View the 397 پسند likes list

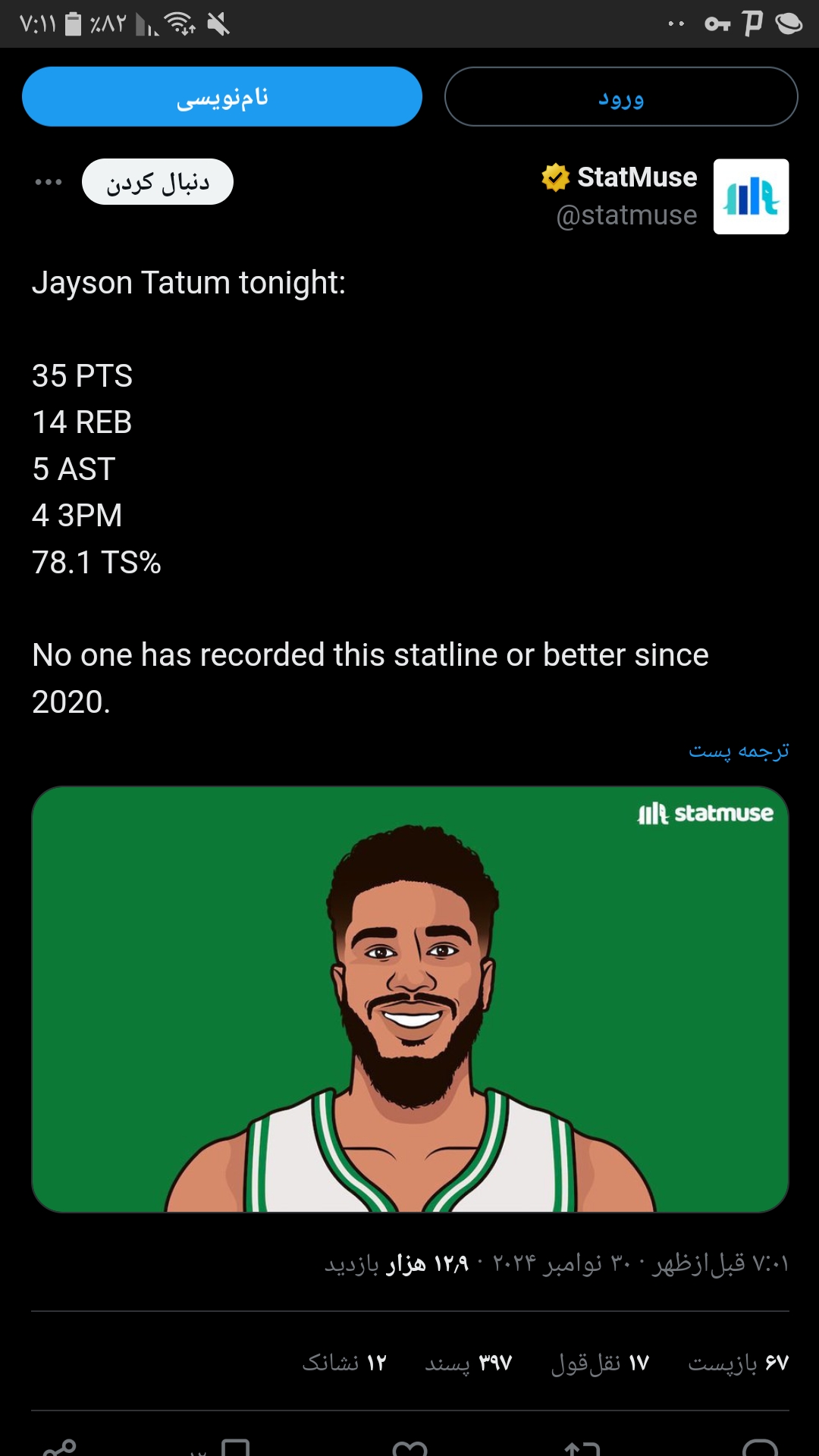click(x=469, y=1363)
